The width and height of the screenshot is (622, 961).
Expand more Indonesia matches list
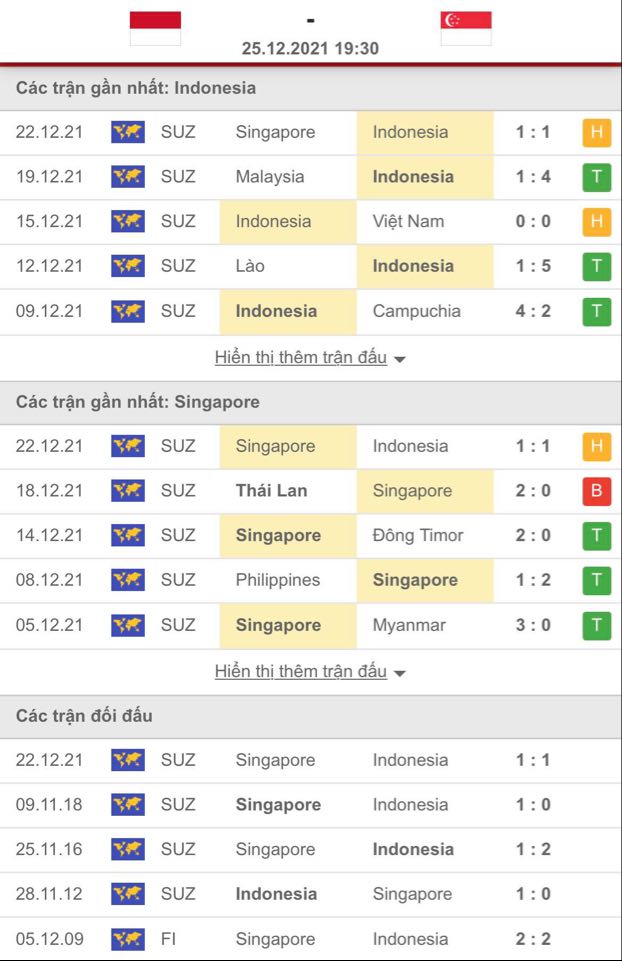point(310,357)
